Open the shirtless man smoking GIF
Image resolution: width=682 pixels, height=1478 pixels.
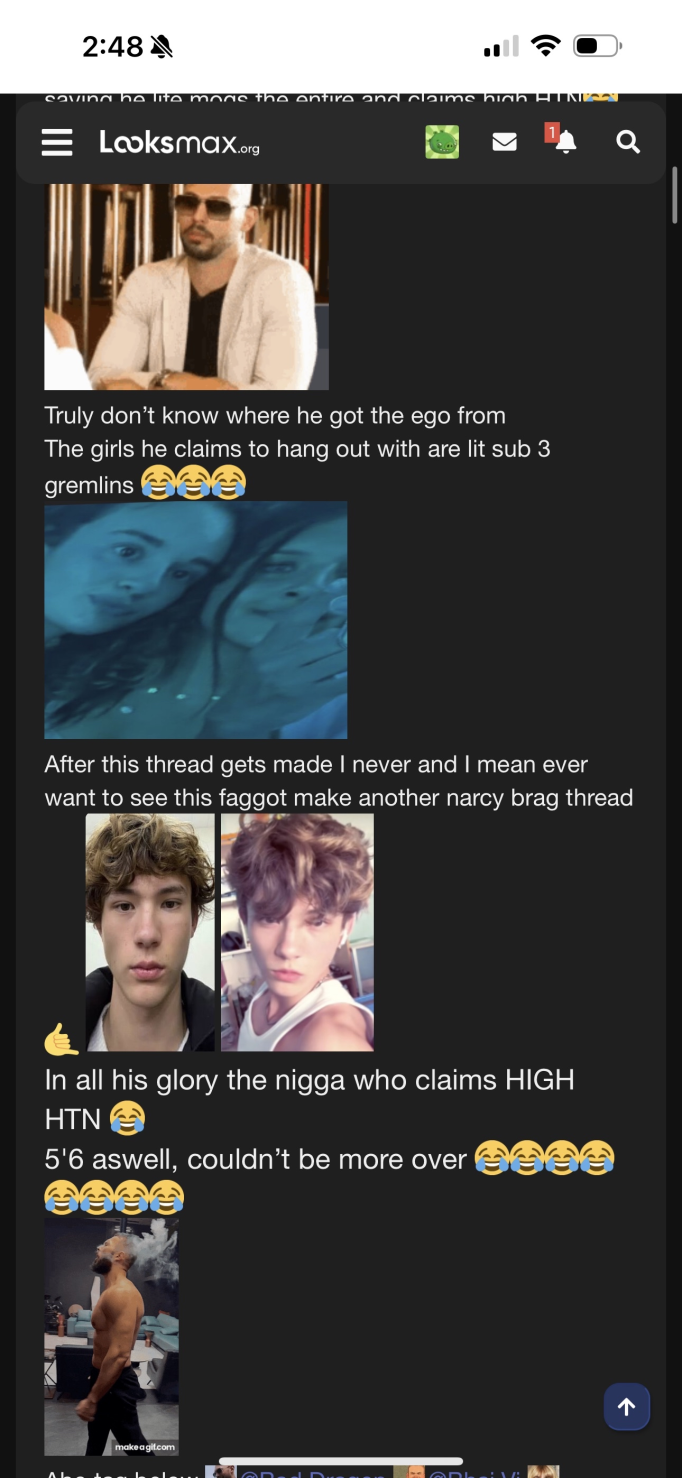click(x=111, y=1335)
